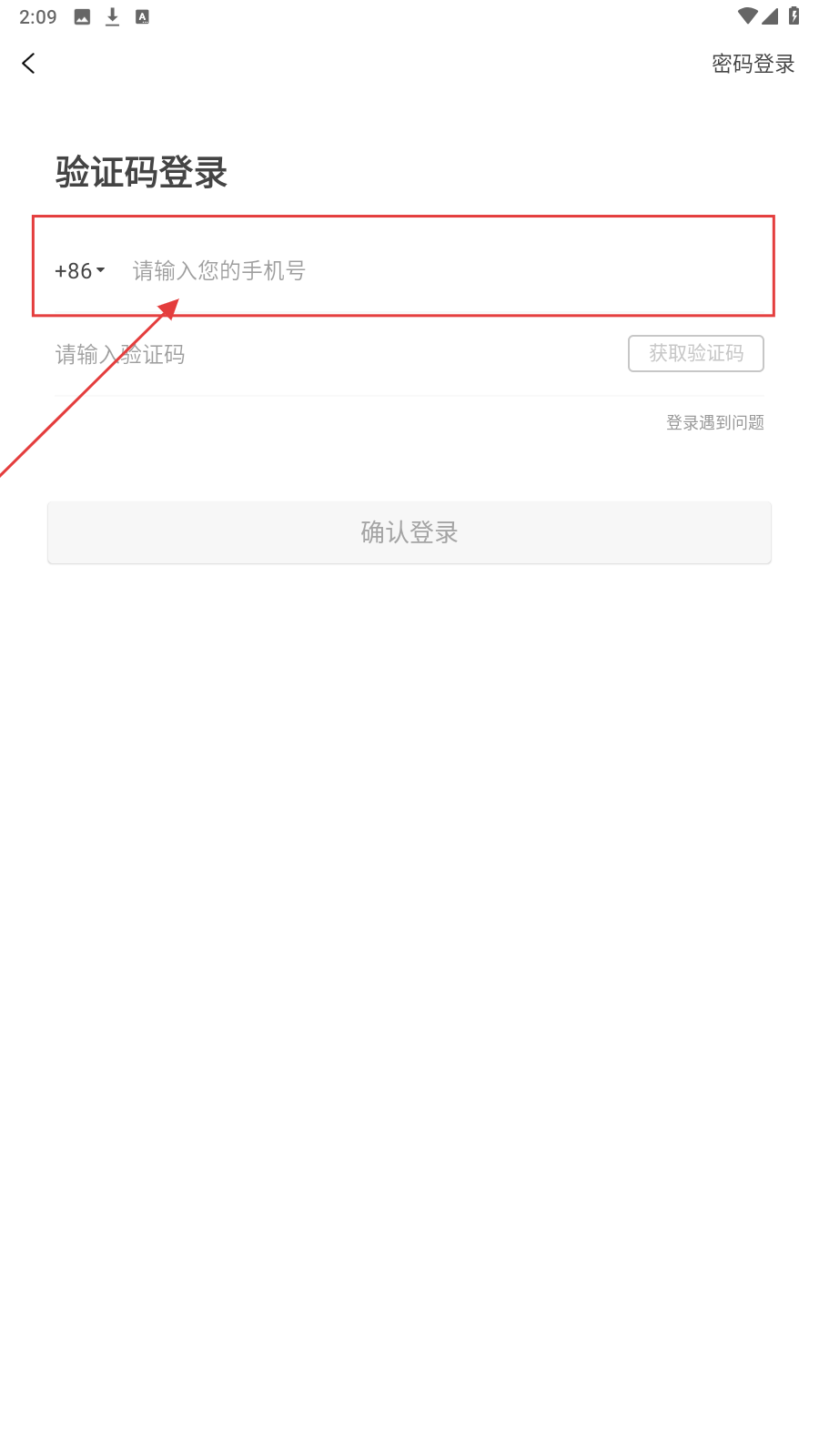The width and height of the screenshot is (819, 1456).
Task: Tap 获取验证码 to get a code
Action: 695,353
